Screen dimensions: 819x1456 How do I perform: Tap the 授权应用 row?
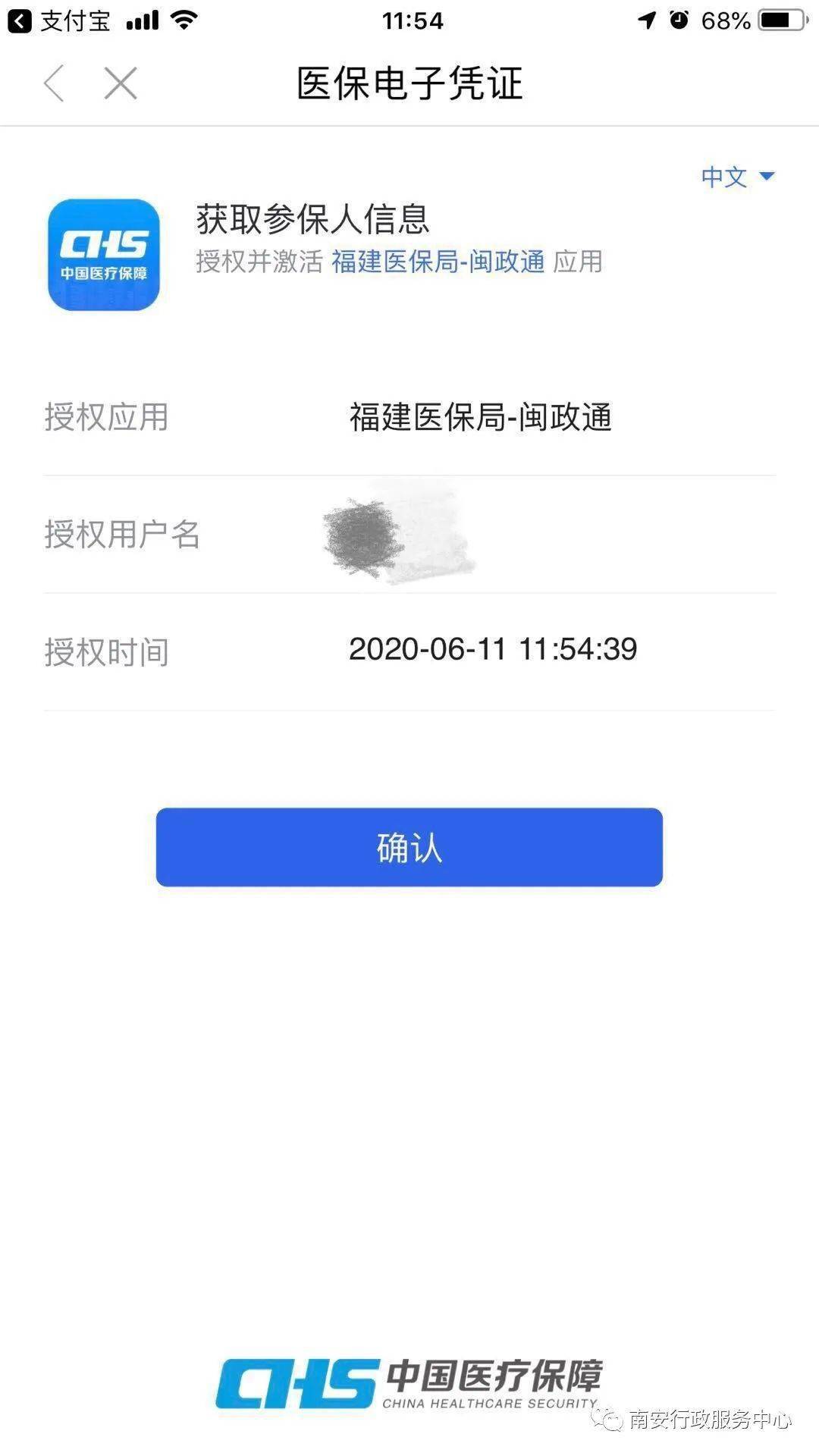409,416
